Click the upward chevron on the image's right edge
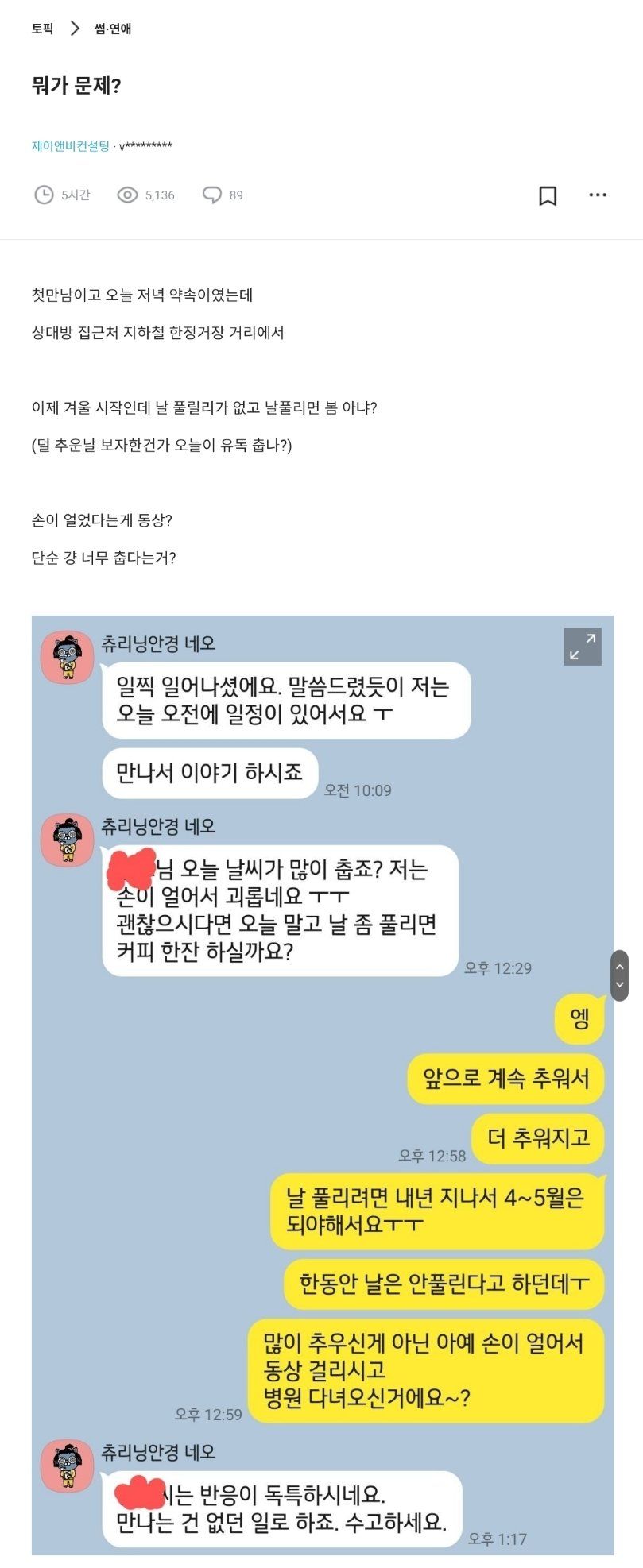This screenshot has width=643, height=1568. (x=620, y=967)
